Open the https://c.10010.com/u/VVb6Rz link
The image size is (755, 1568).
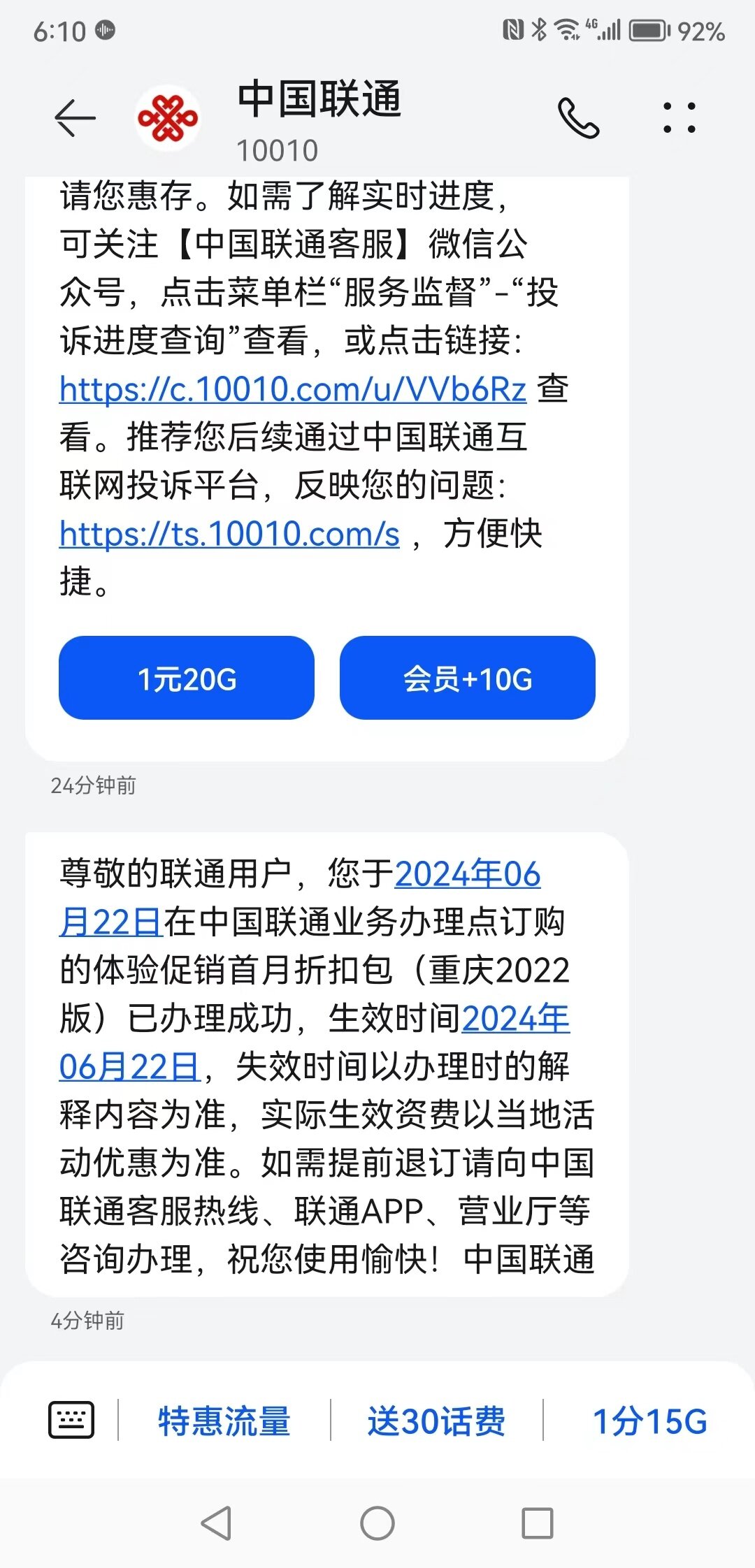point(292,389)
